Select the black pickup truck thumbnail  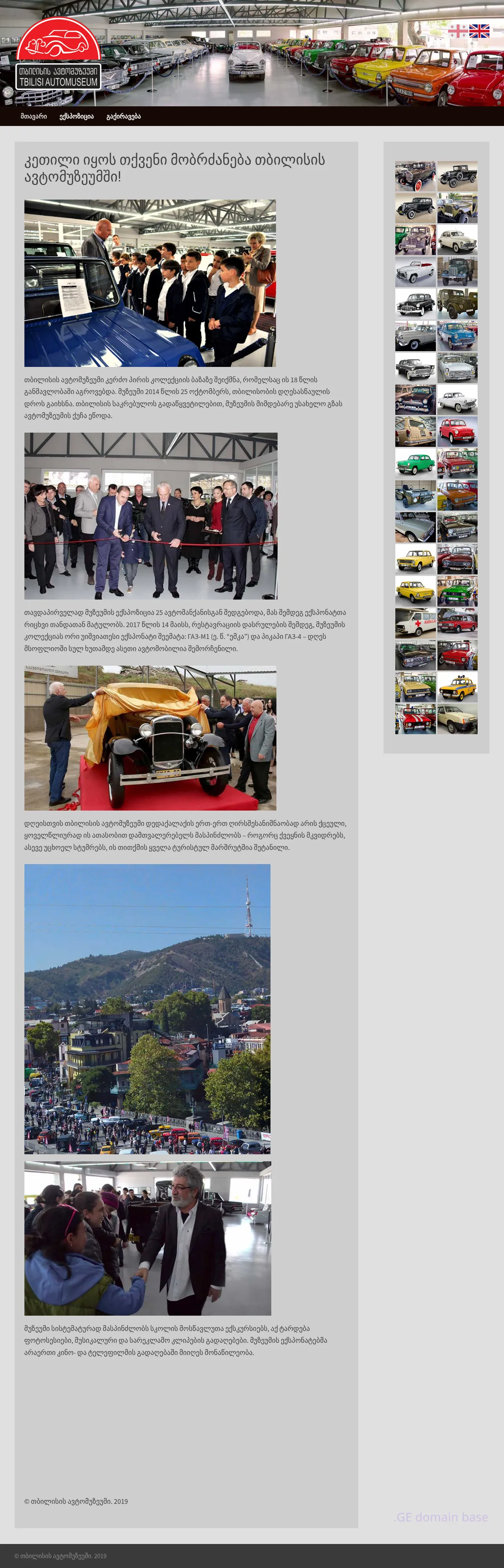(457, 176)
